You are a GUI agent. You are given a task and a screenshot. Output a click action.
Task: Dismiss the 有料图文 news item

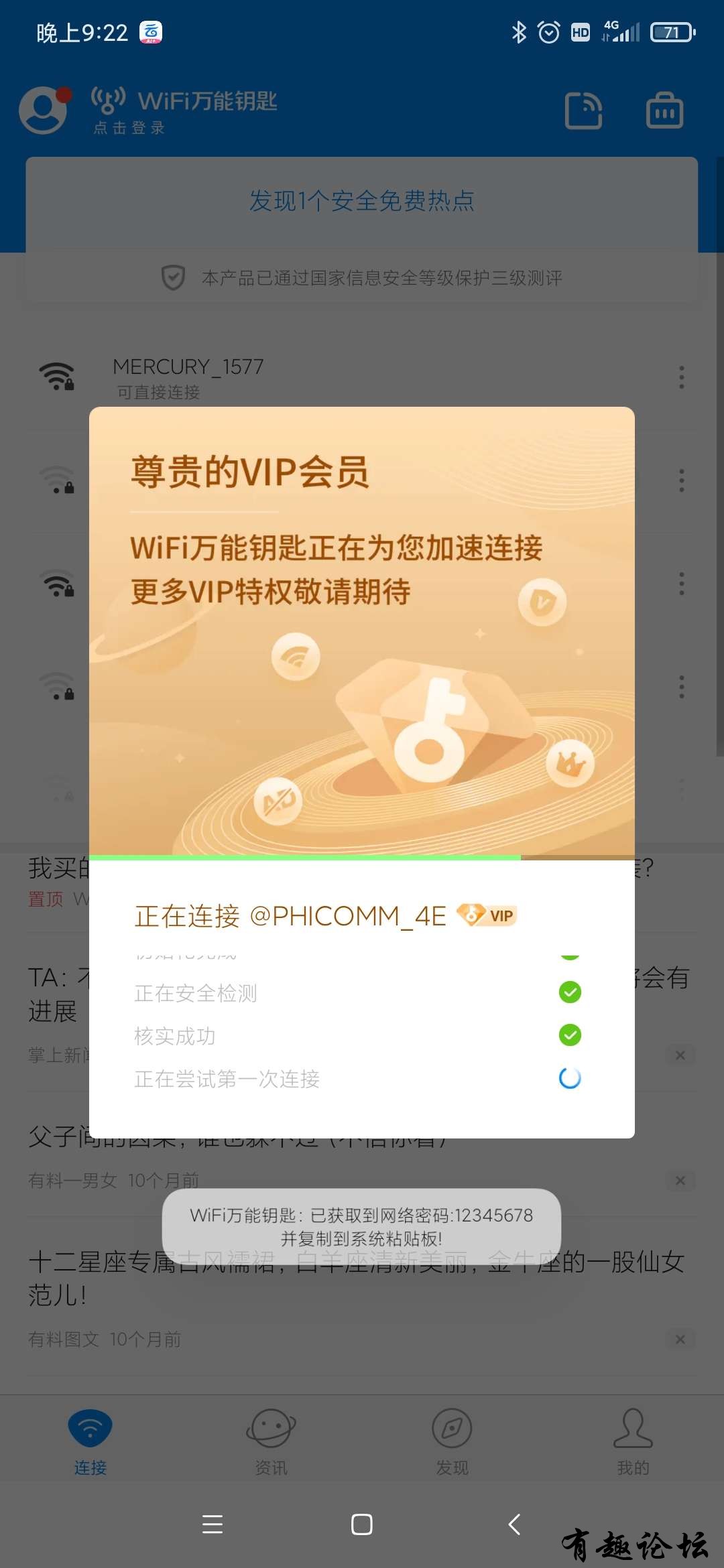pyautogui.click(x=680, y=1339)
